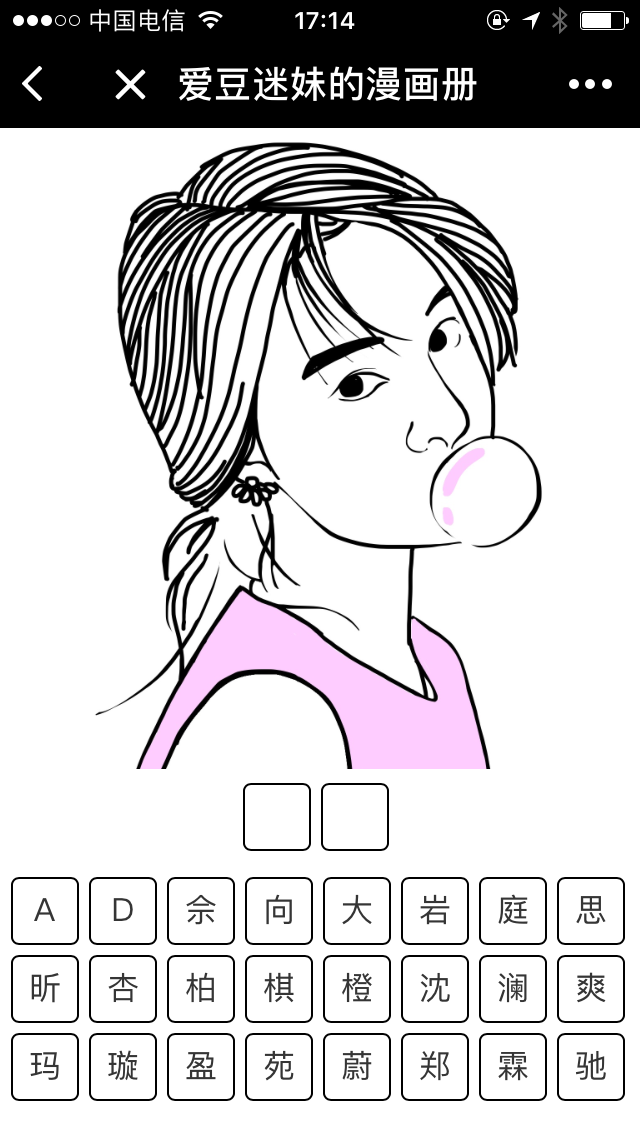Choose the character 向
Image resolution: width=640 pixels, height=1136 pixels.
[279, 911]
